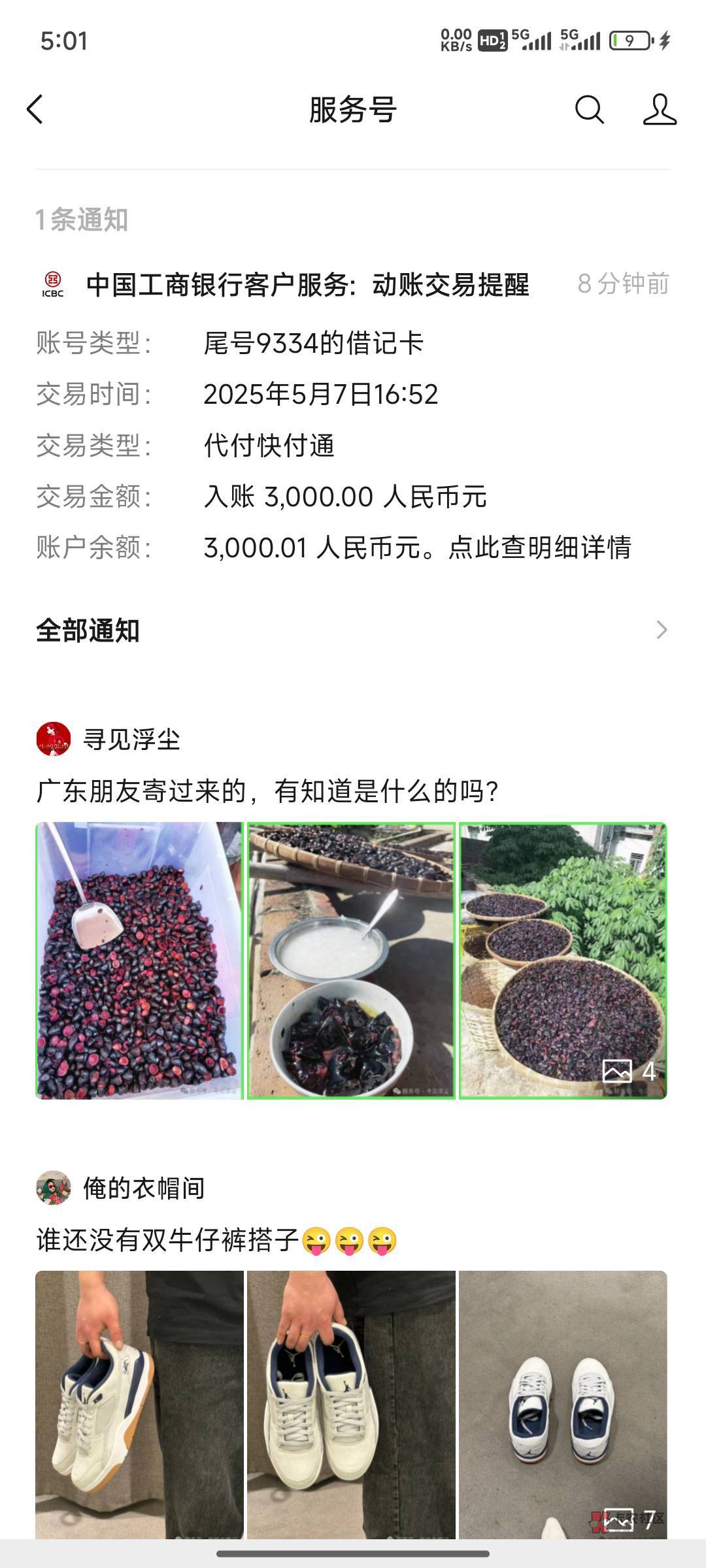Open the 寻见浮尘 account
Screen dimensions: 706x1568
131,740
